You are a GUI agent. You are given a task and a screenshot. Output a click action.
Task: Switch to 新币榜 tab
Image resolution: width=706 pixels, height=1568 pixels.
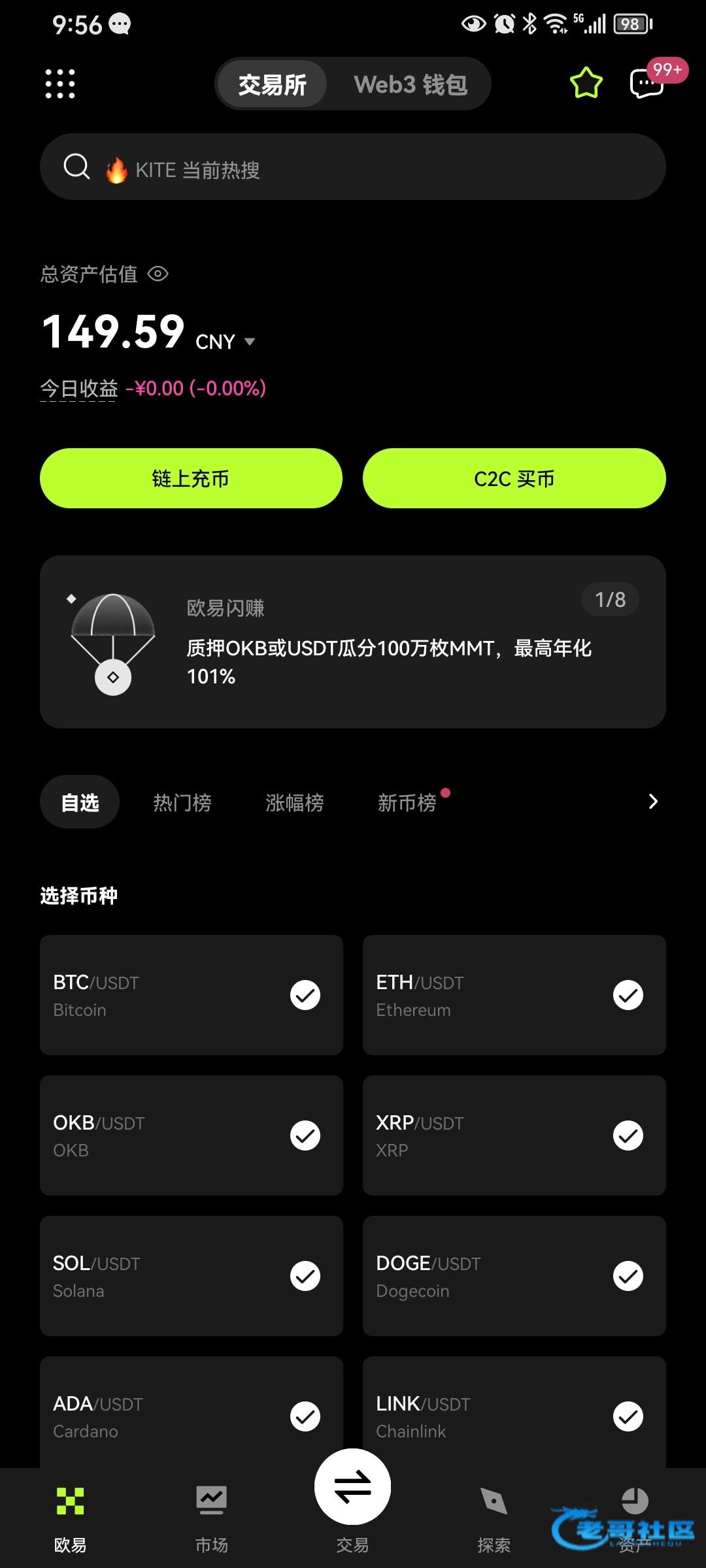(407, 802)
